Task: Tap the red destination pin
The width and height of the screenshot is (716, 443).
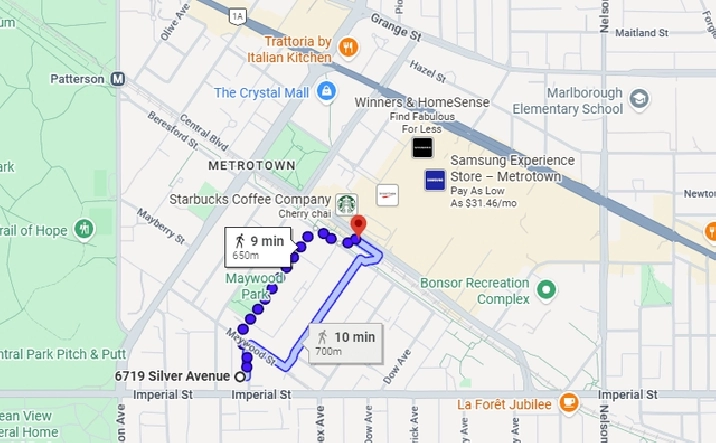Action: (x=360, y=225)
